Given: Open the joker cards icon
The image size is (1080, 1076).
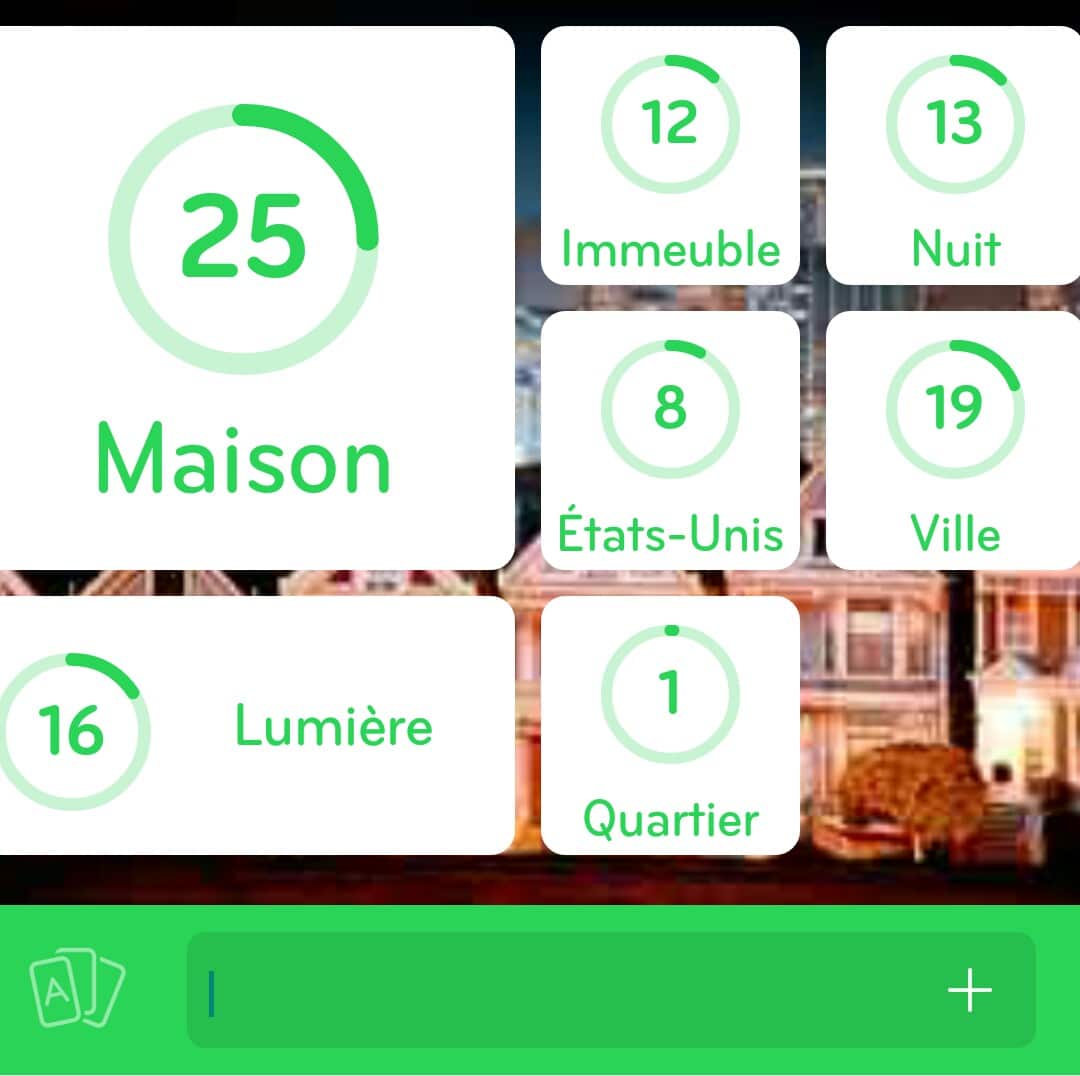Looking at the screenshot, I should [x=77, y=990].
